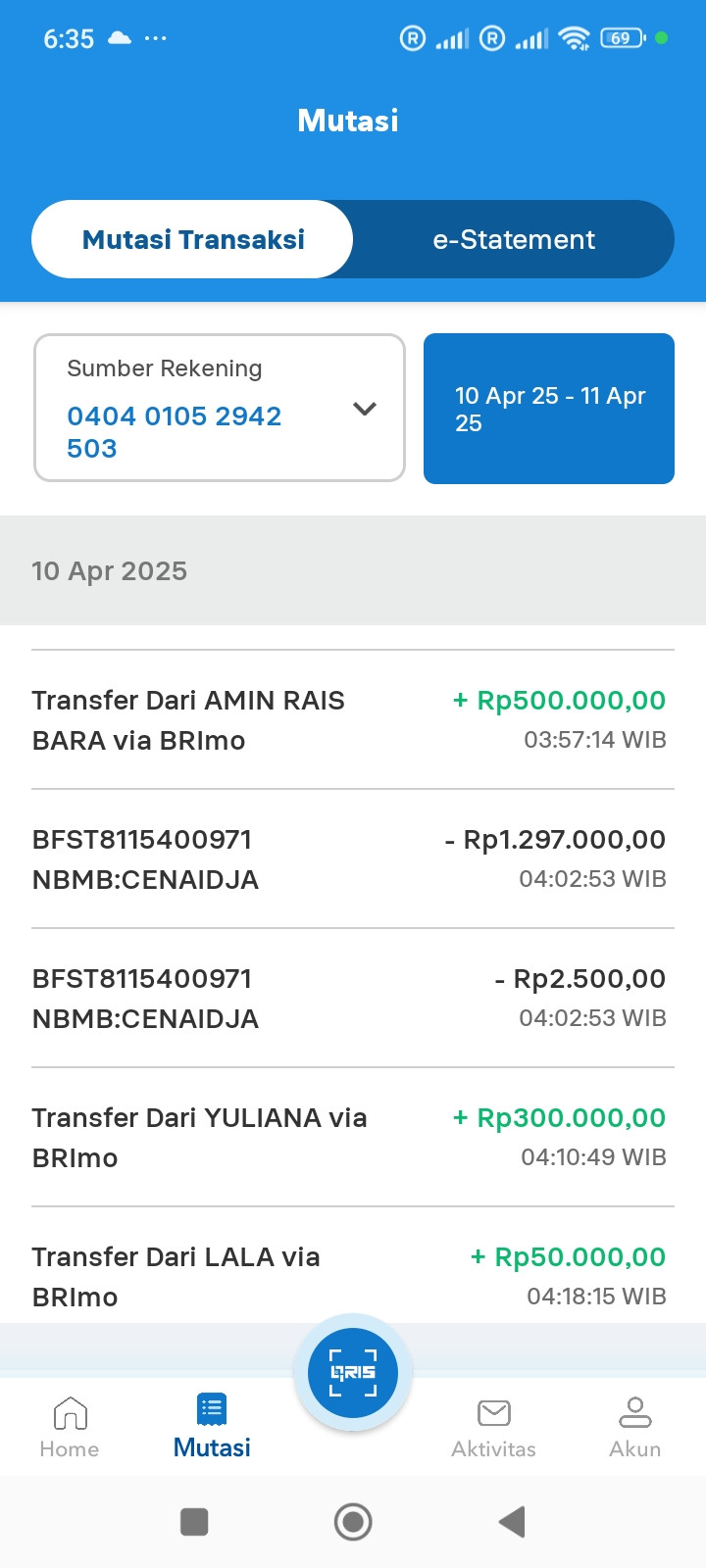Tap the system home button

353,1522
